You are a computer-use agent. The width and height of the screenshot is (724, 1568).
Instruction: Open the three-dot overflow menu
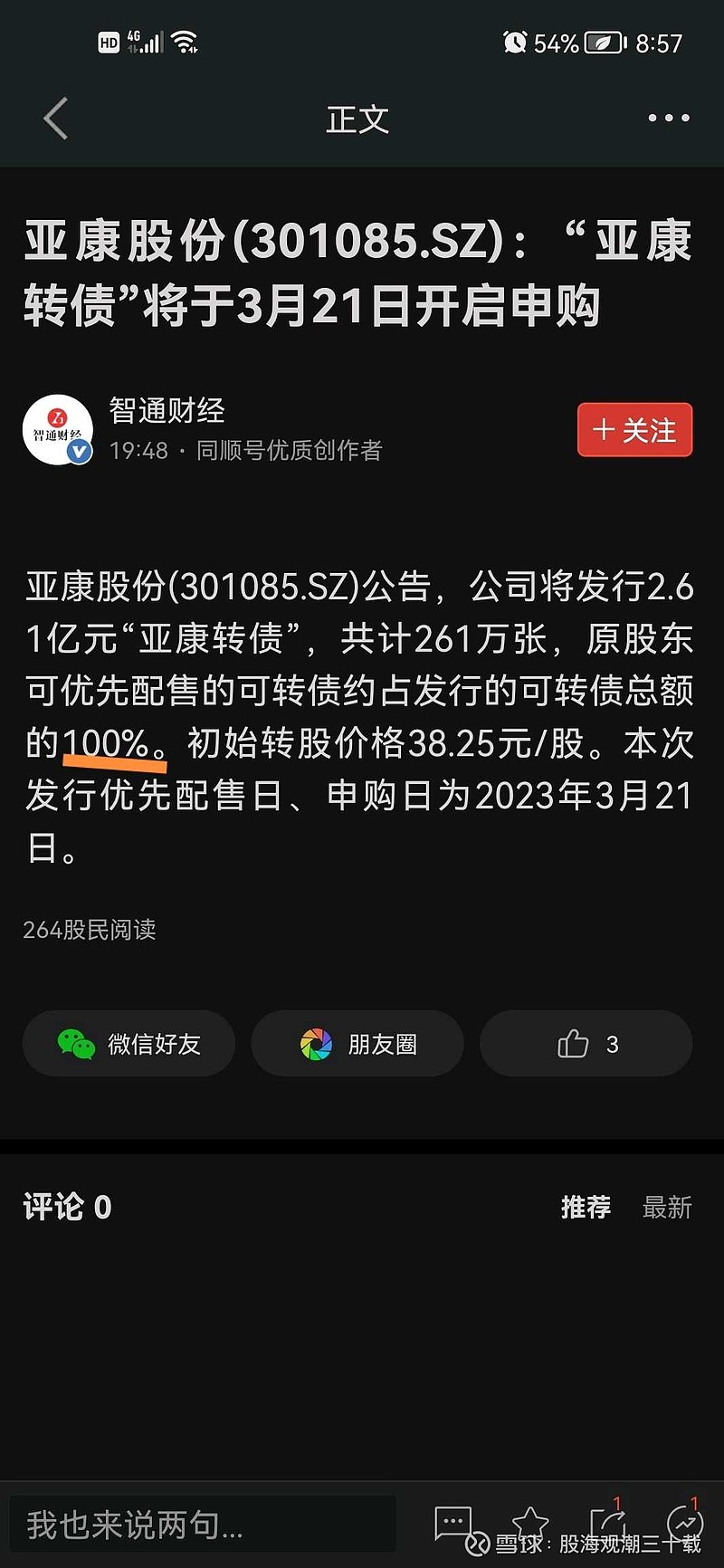[x=669, y=118]
